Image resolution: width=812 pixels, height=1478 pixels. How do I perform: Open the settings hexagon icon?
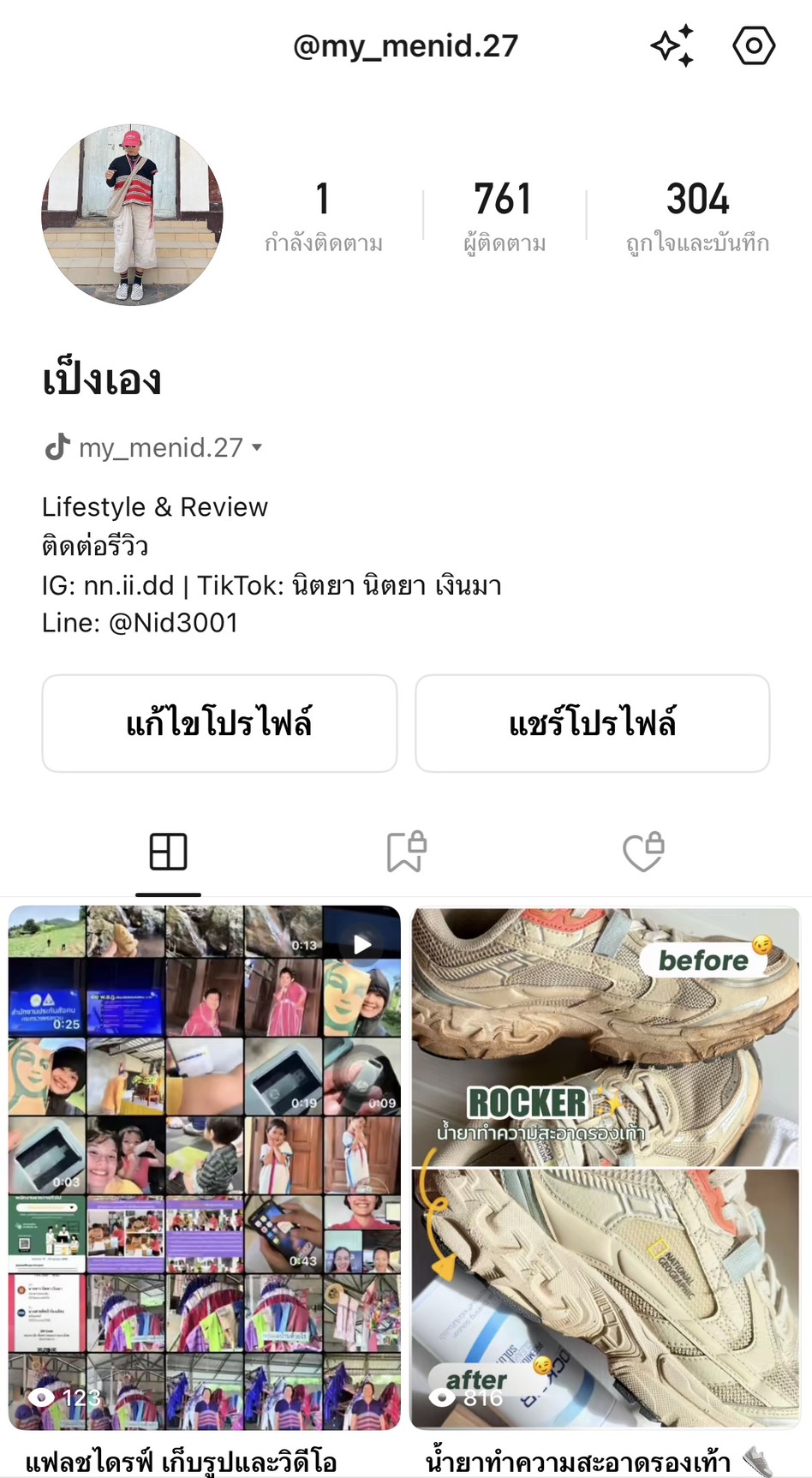pyautogui.click(x=754, y=45)
